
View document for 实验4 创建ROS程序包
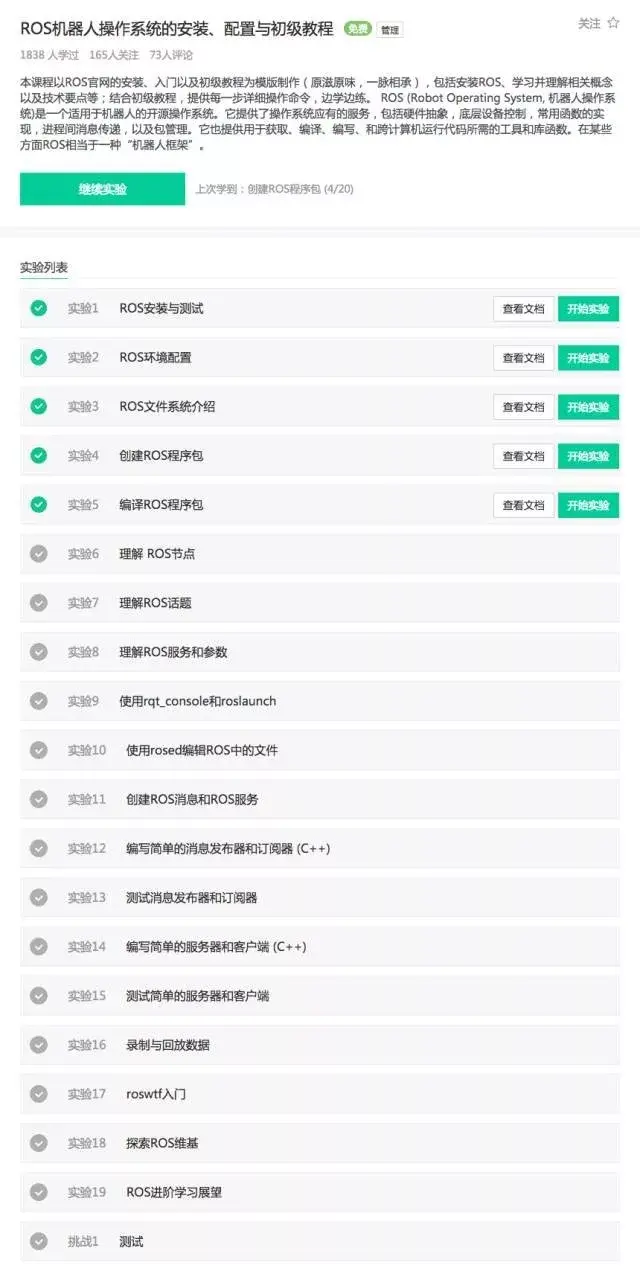click(523, 456)
